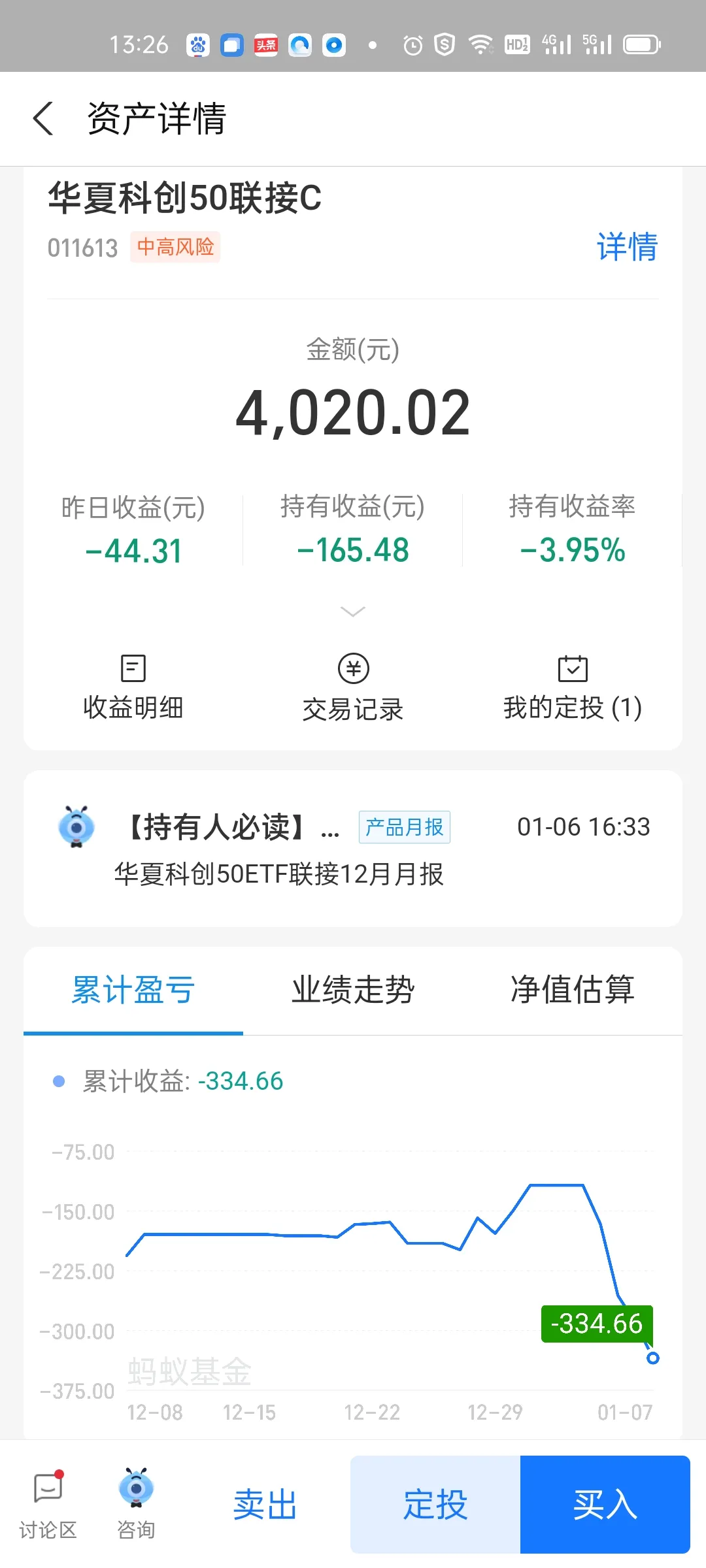
Task: Switch to the 累计盈亏 tab
Action: [133, 990]
